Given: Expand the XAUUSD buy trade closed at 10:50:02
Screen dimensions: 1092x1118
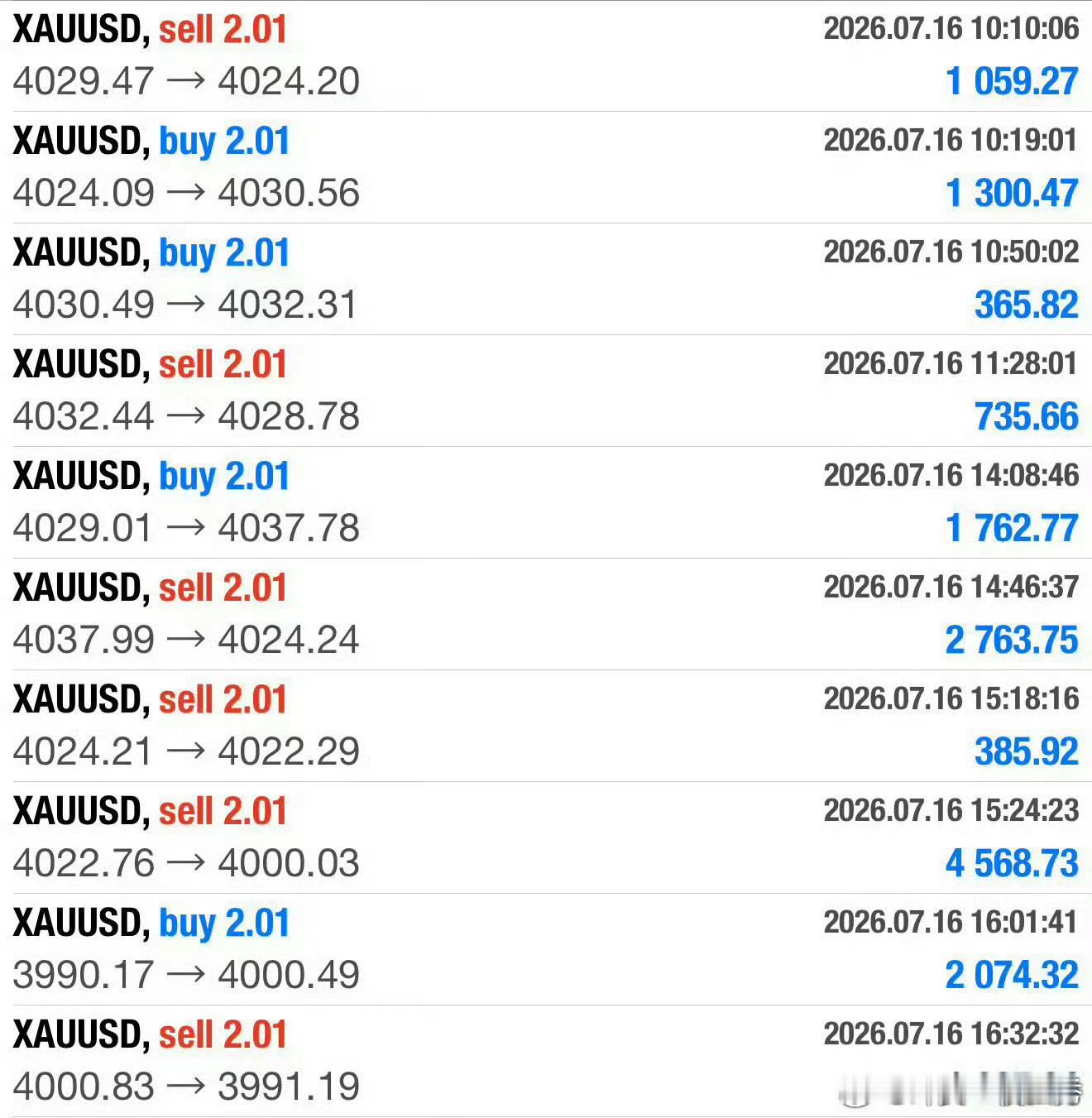Looking at the screenshot, I should (546, 279).
